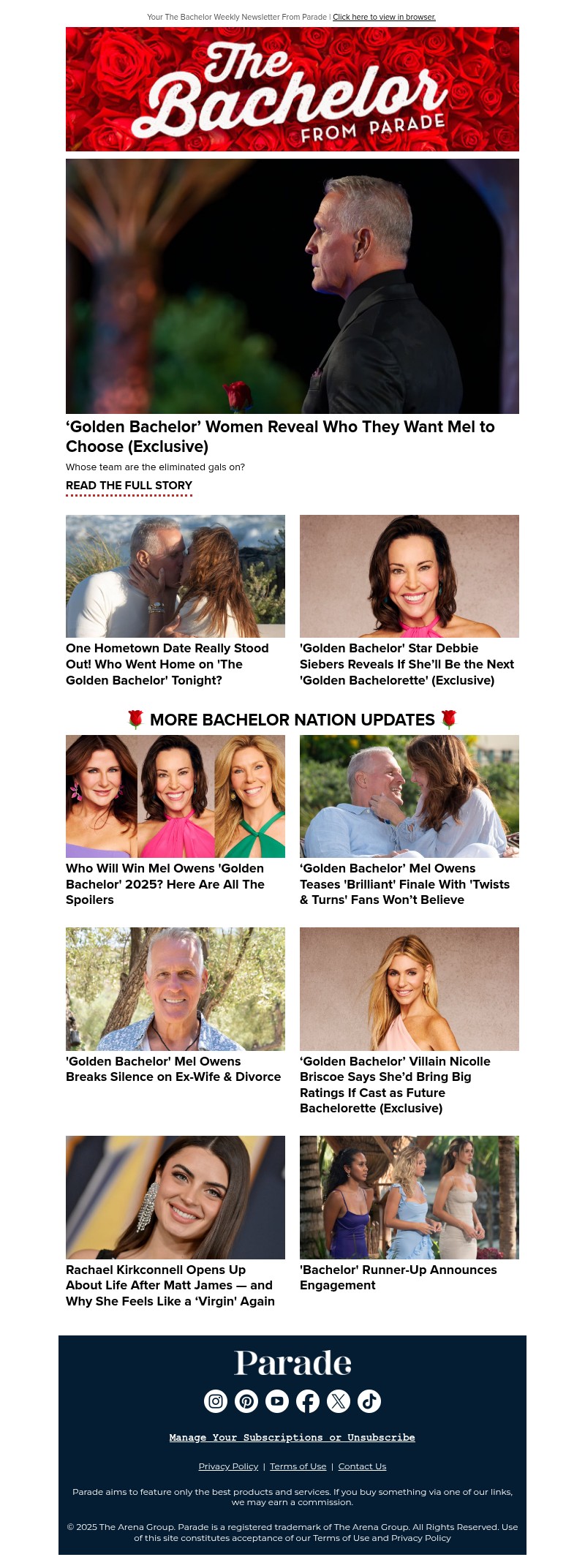Screen dimensions: 585x1568
Task: Read the Rachael Kirkconnell Opens Up story
Action: point(170,1285)
